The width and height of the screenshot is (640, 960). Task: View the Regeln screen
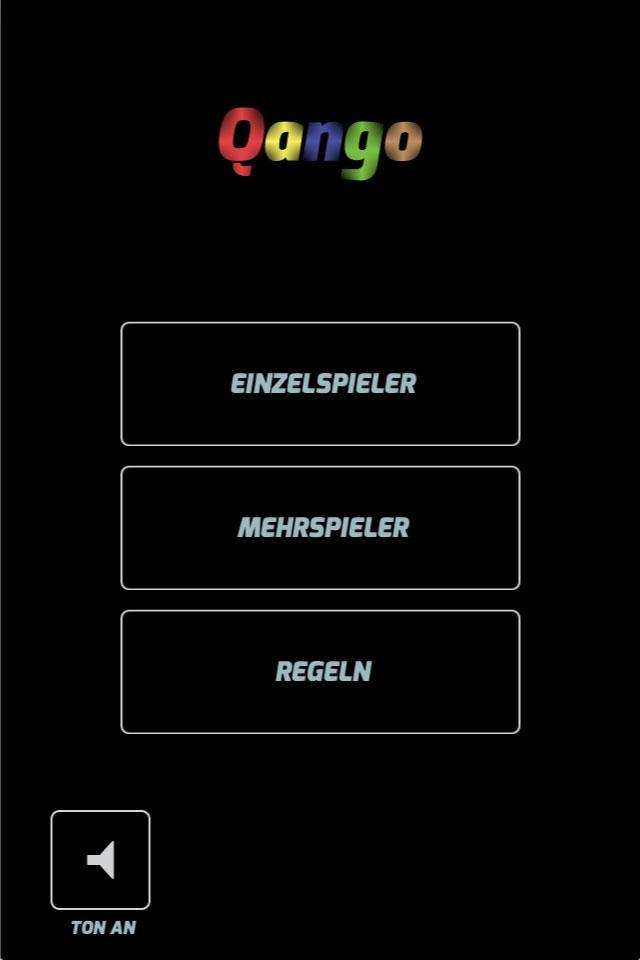320,672
